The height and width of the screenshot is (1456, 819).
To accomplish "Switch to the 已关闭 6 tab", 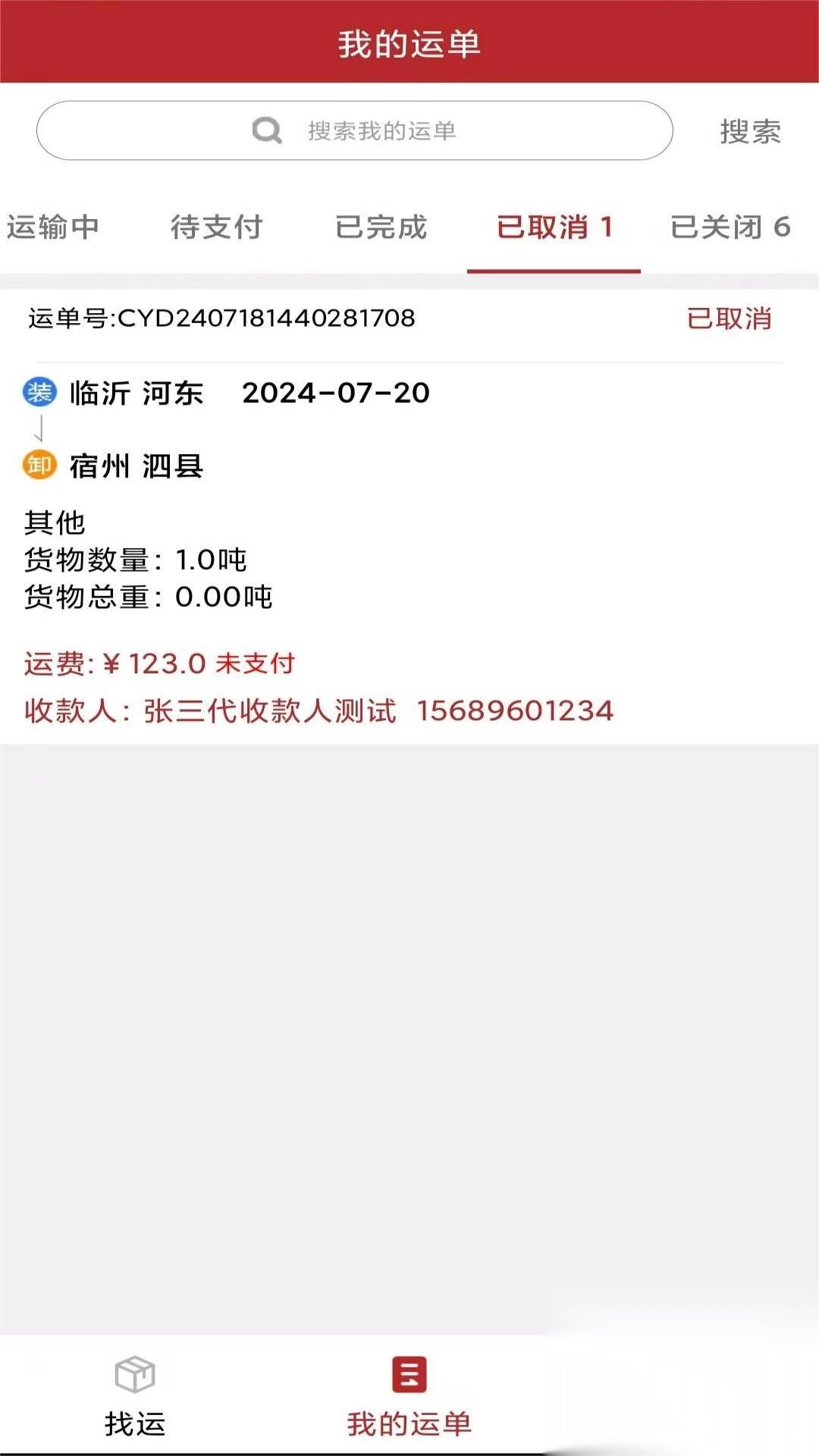I will pyautogui.click(x=730, y=227).
